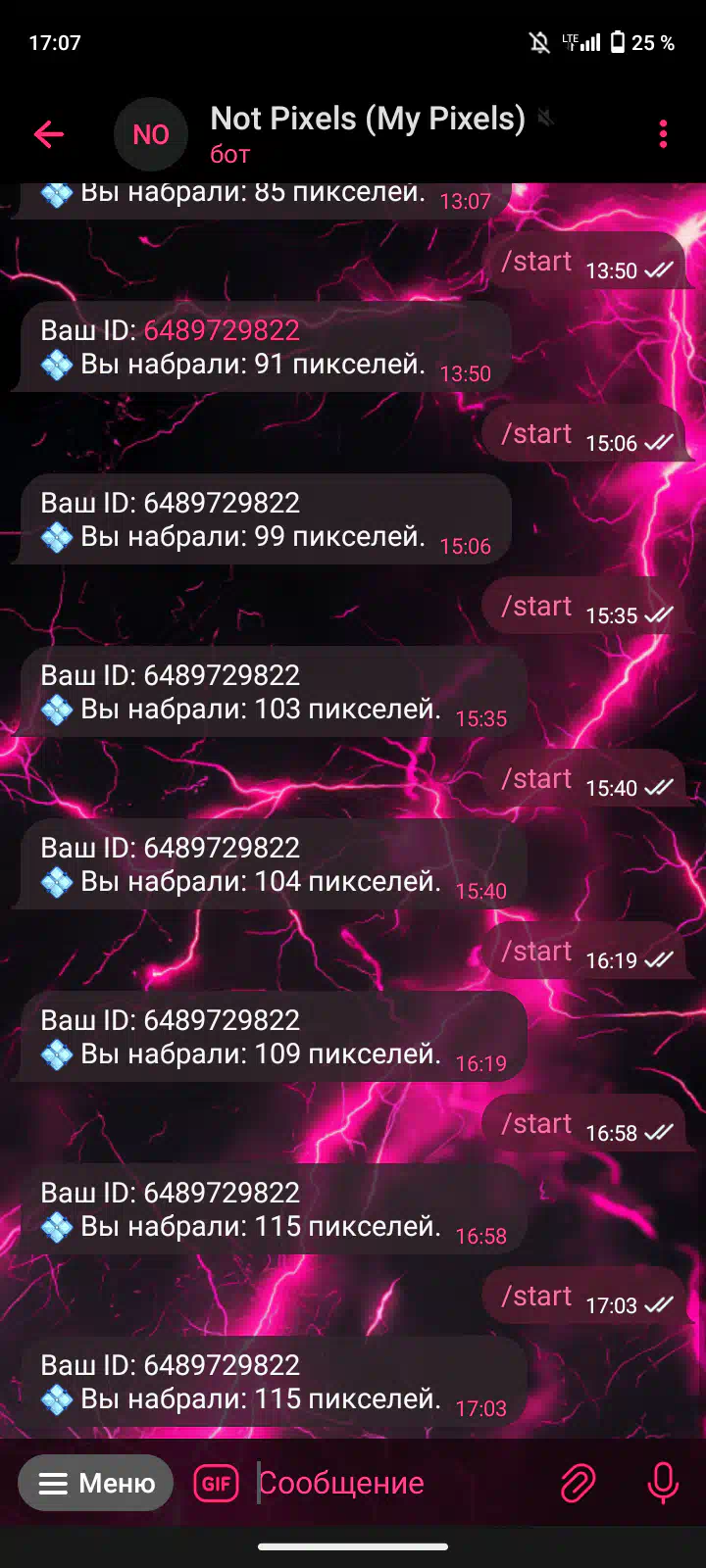Tap the highlighted ID 6489729822 link
The height and width of the screenshot is (1568, 706).
point(222,330)
